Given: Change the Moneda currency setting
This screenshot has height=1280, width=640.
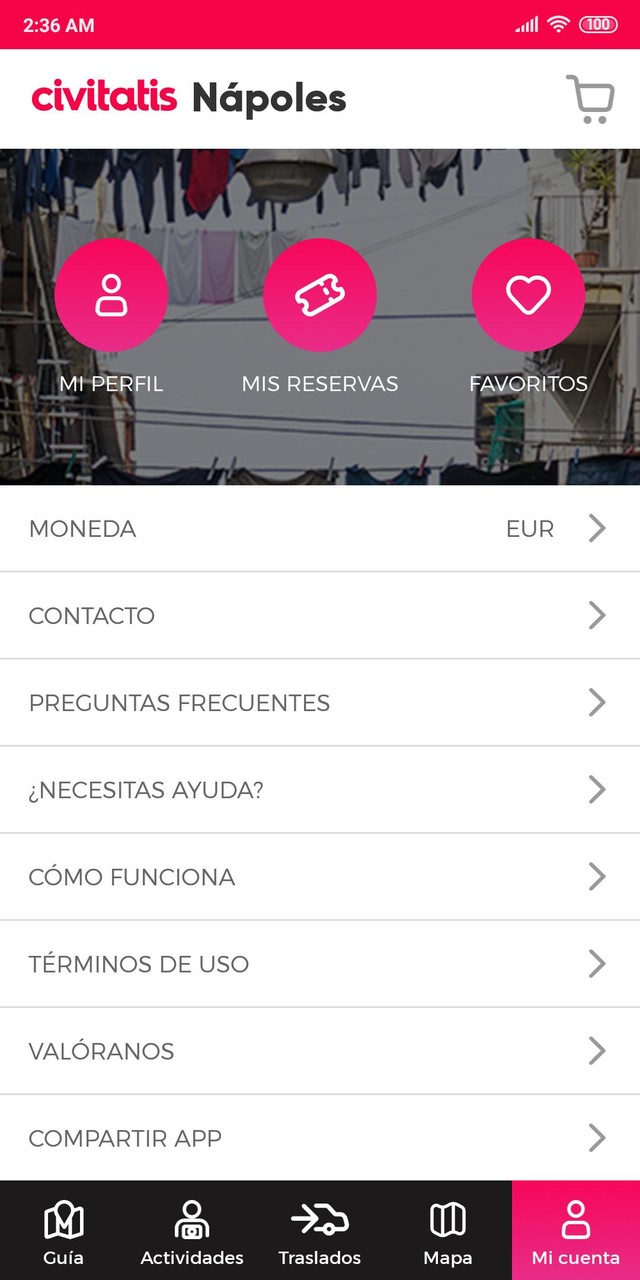Looking at the screenshot, I should click(x=320, y=529).
